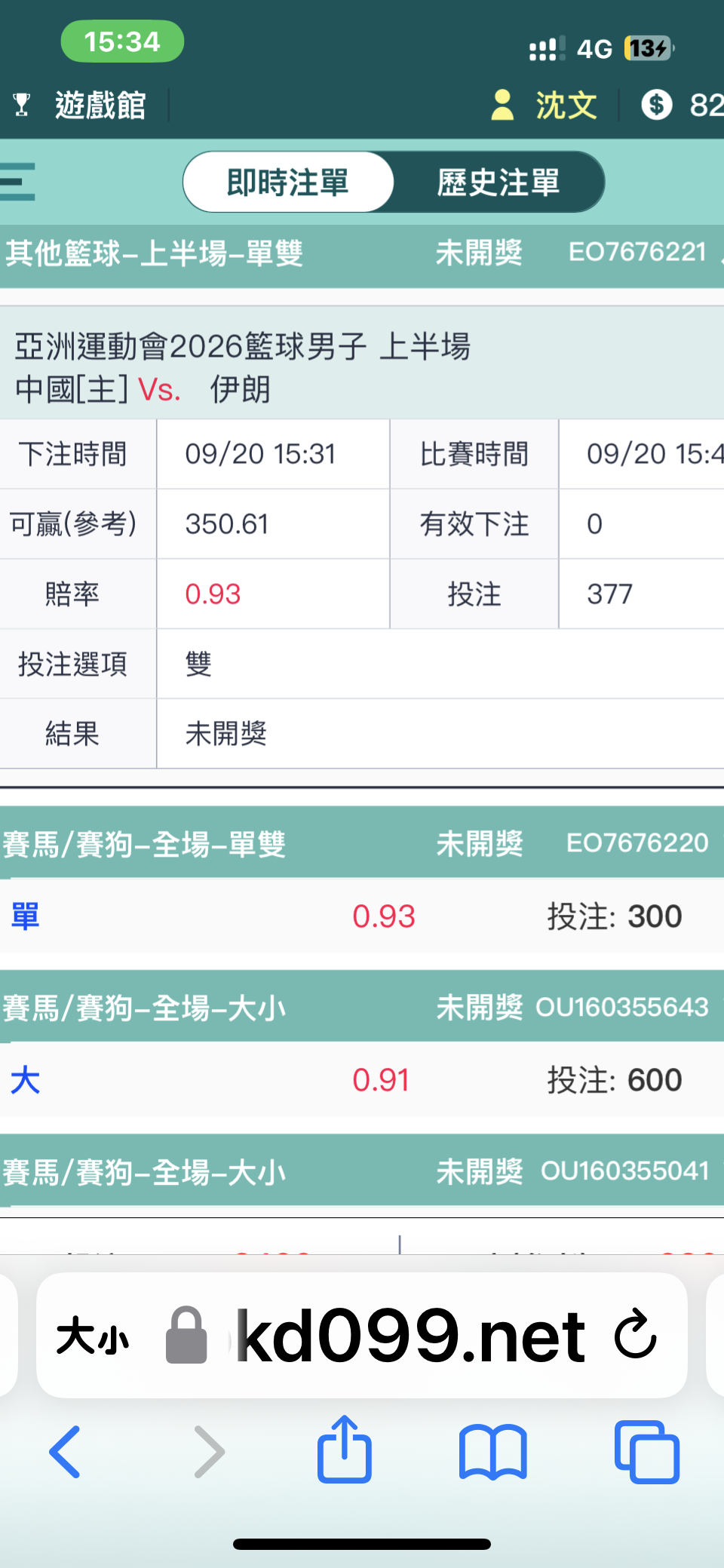The image size is (724, 1568).
Task: Expand bet slip OU160355041
Action: [362, 1171]
